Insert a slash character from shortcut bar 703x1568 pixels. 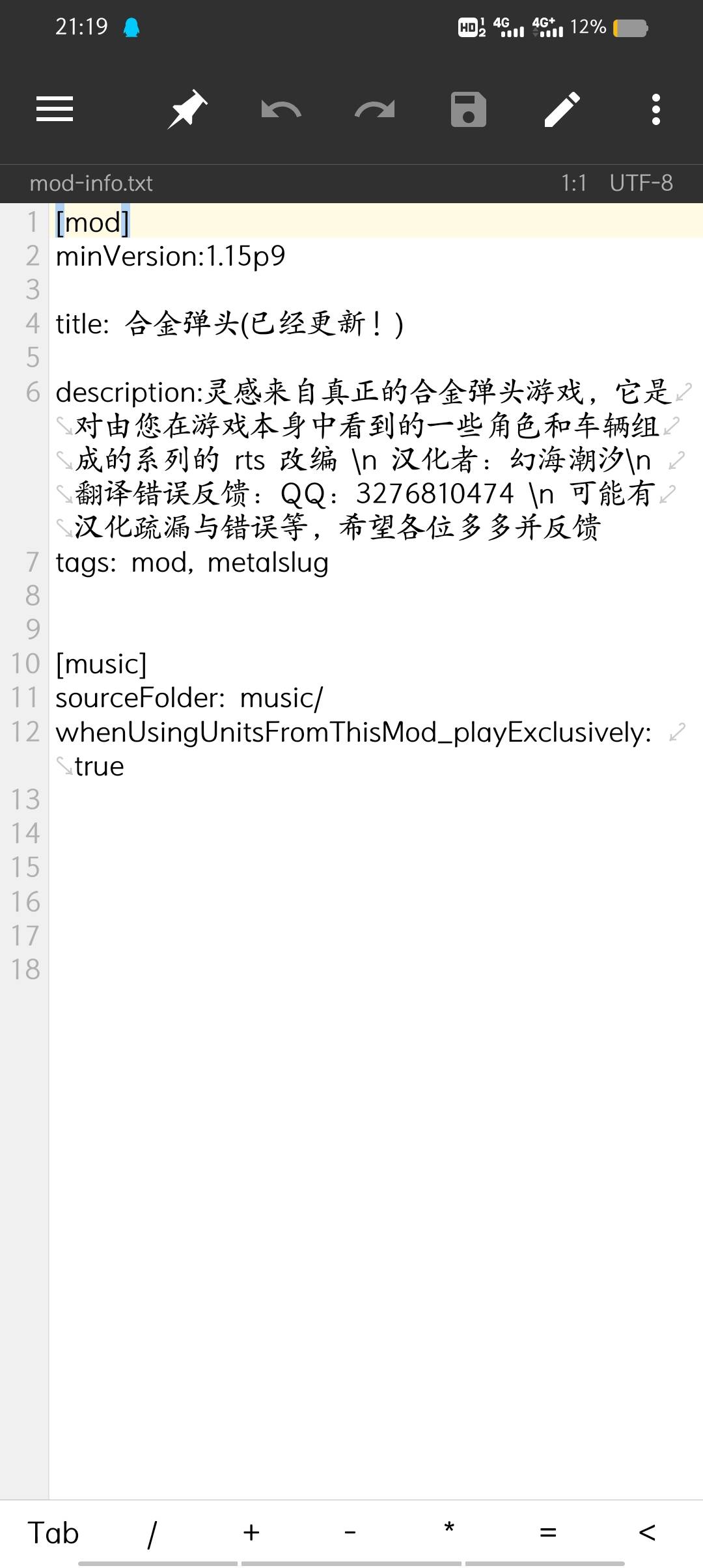(x=152, y=1533)
